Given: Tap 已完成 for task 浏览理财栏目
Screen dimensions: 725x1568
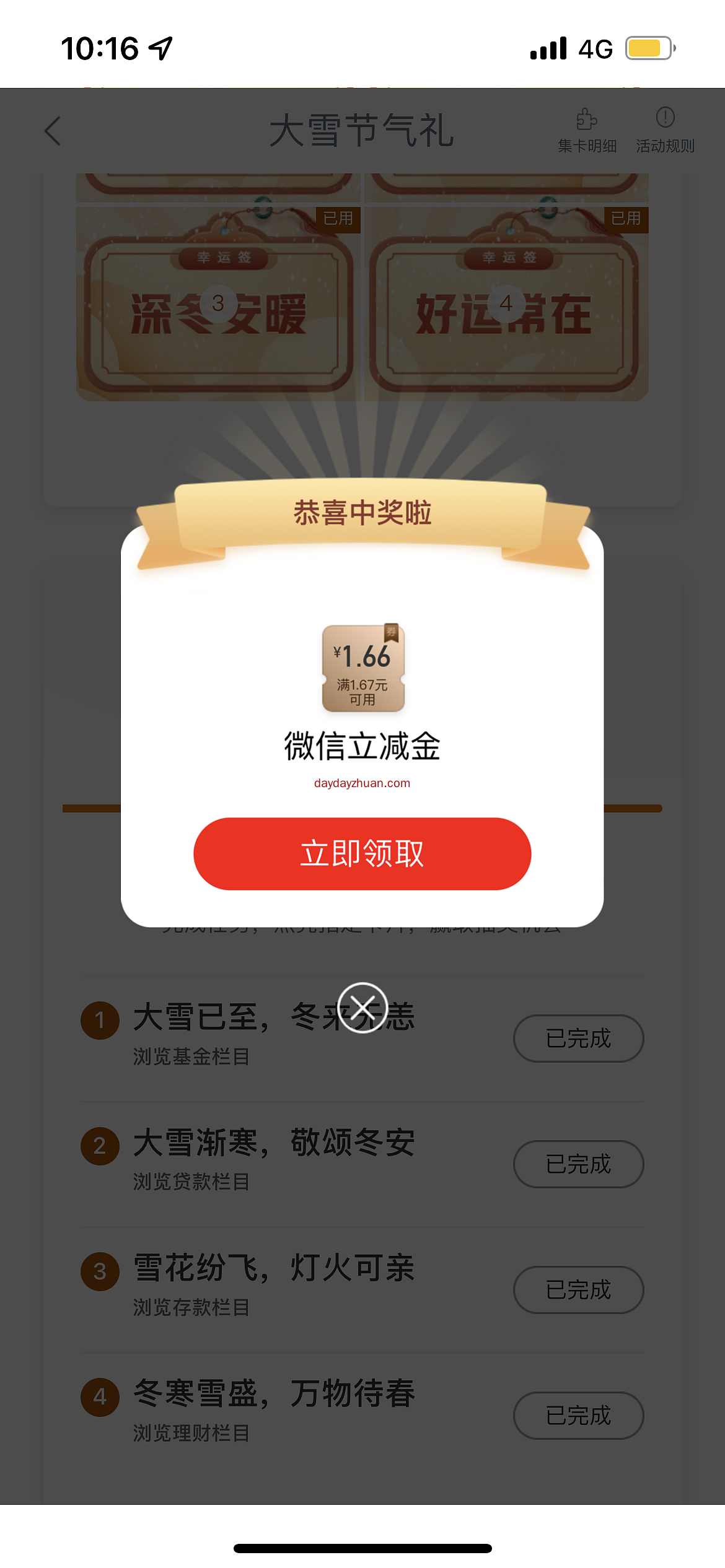Looking at the screenshot, I should (x=579, y=1416).
